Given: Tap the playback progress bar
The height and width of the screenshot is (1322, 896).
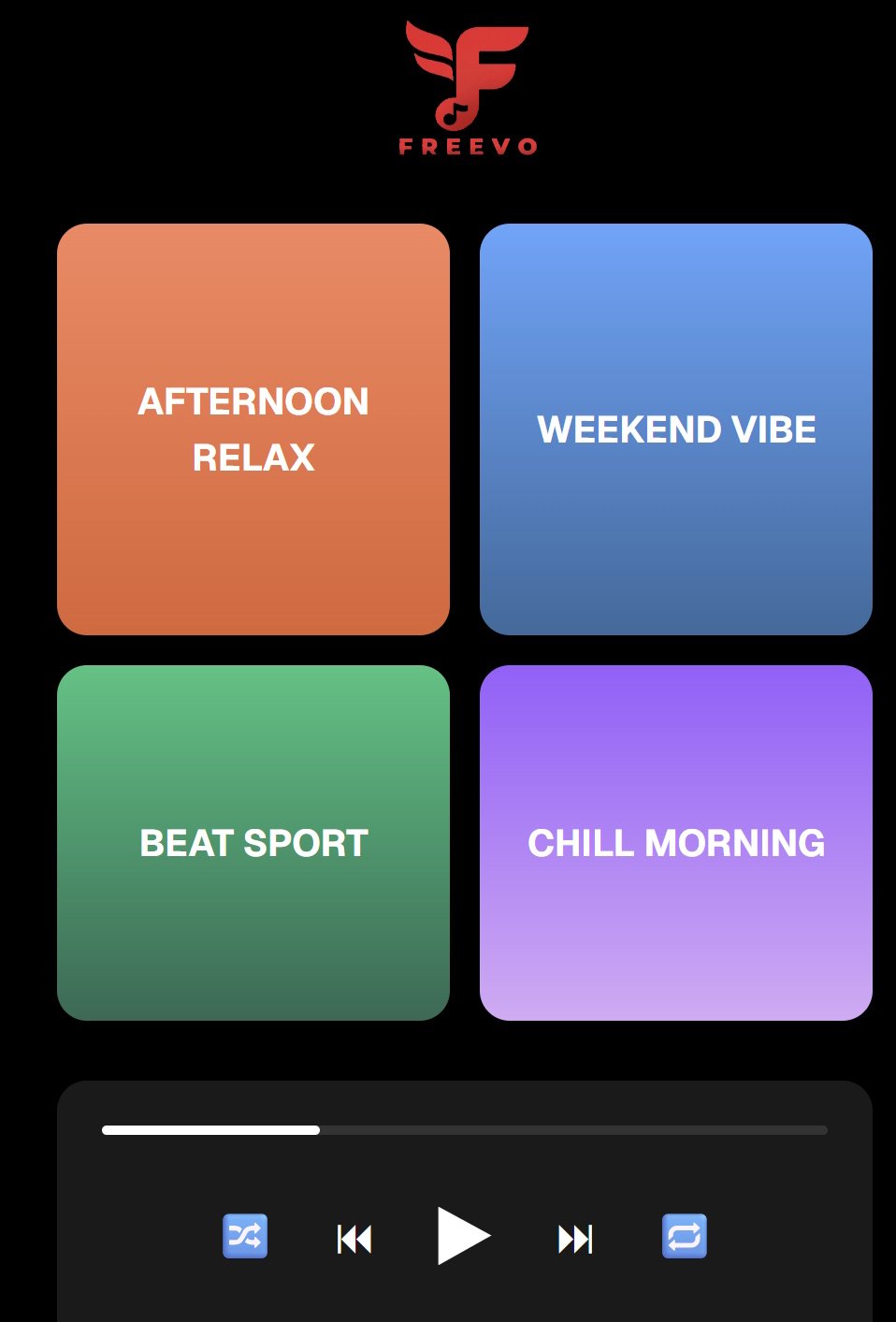Looking at the screenshot, I should click(x=464, y=1130).
